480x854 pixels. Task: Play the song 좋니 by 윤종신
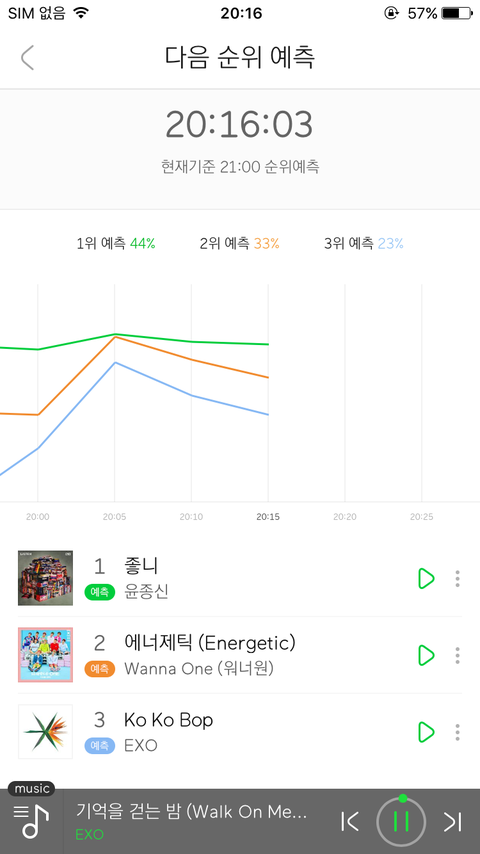coord(426,578)
